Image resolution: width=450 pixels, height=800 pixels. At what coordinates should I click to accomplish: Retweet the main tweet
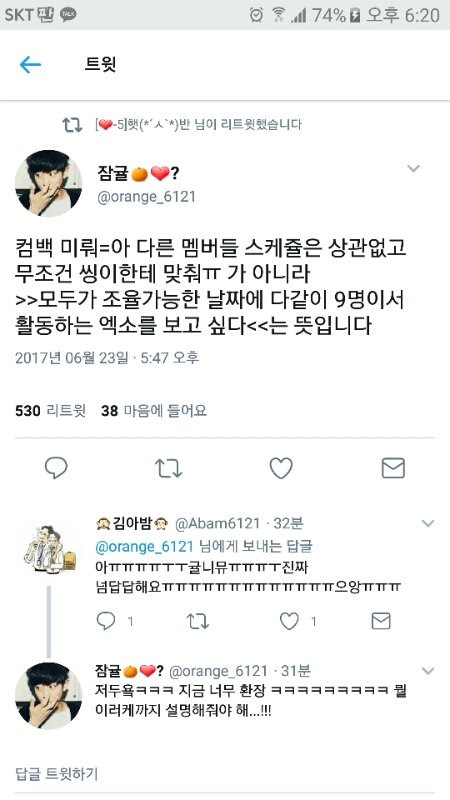pos(168,468)
